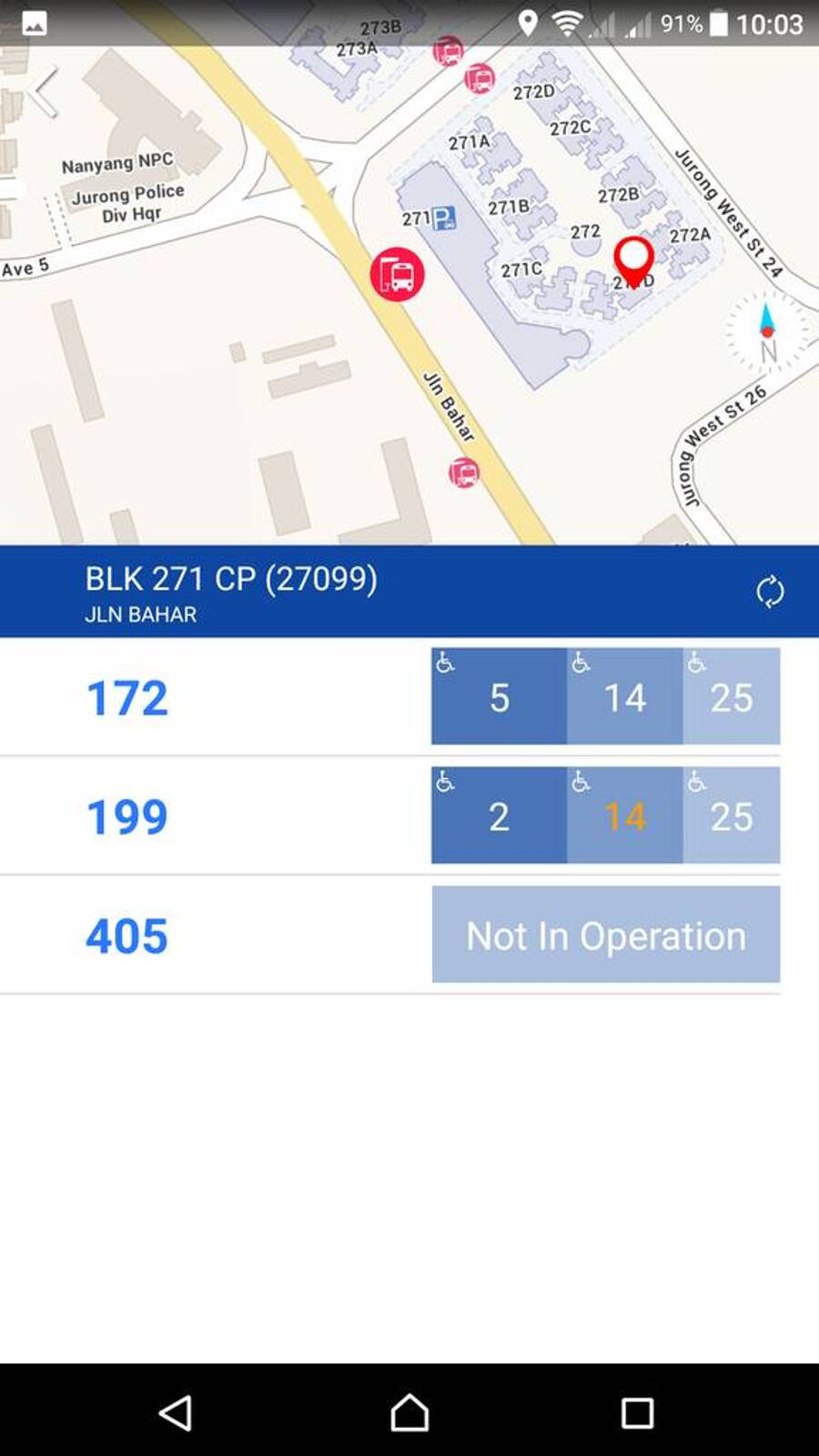The height and width of the screenshot is (1456, 819).
Task: Open bus service 405 row
Action: pyautogui.click(x=127, y=935)
